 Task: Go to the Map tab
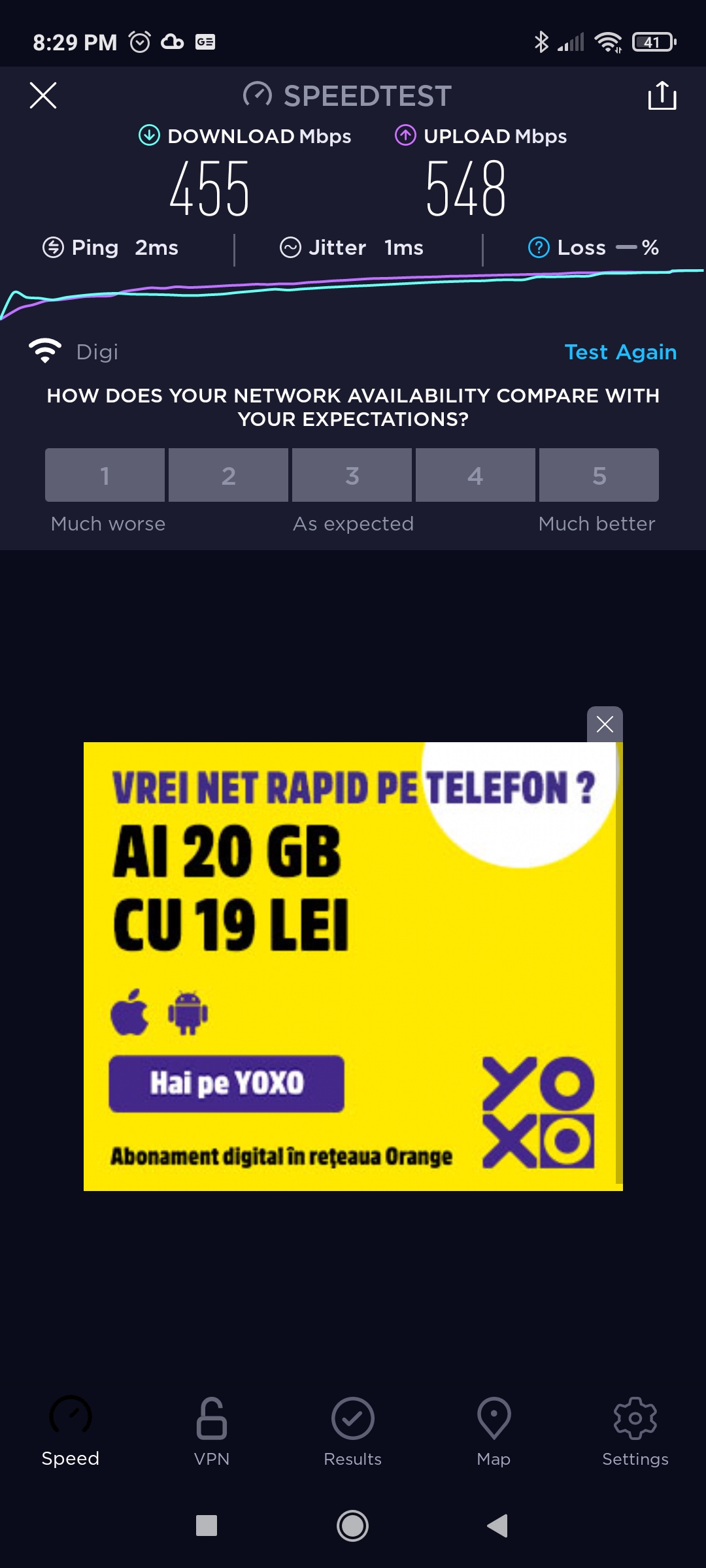point(494,1432)
